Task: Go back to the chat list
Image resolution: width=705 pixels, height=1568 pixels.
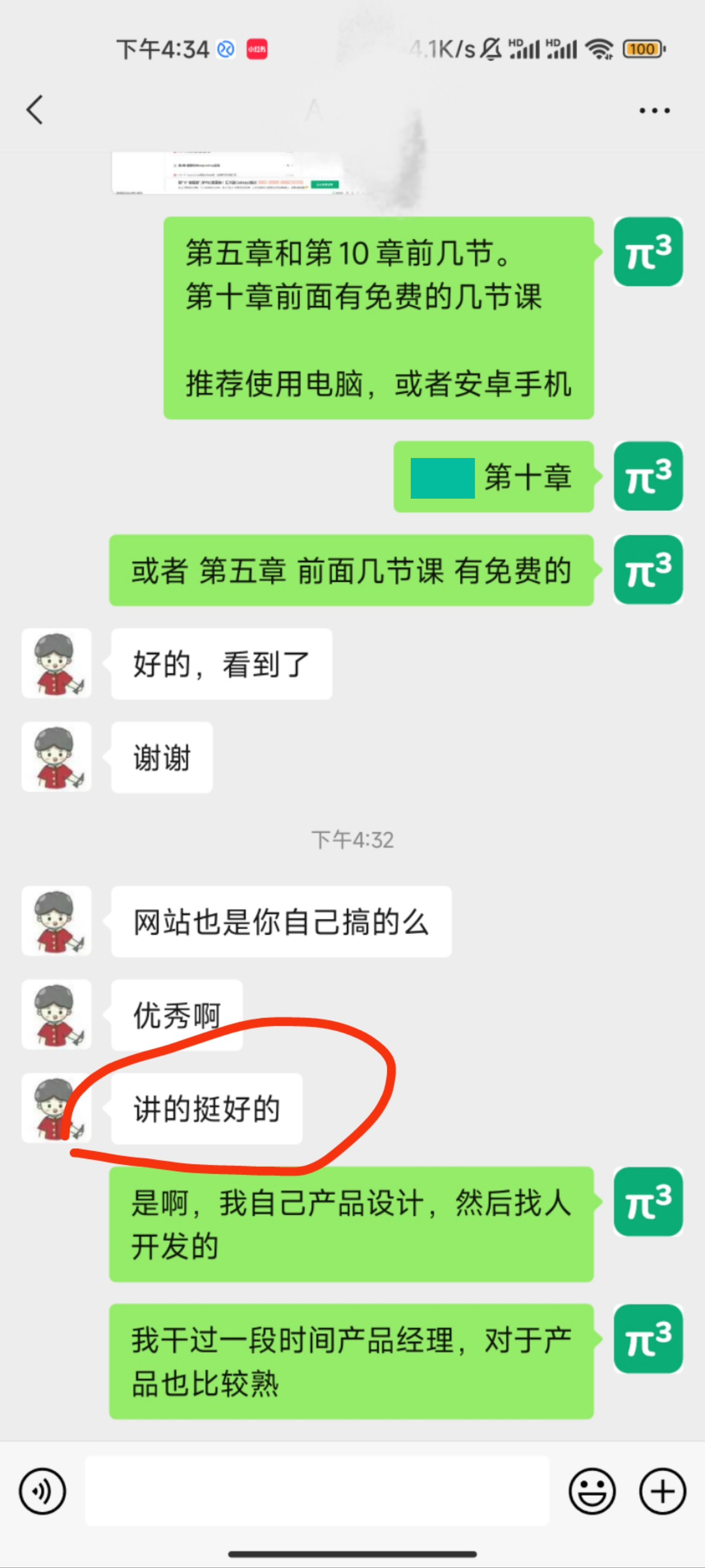Action: tap(35, 110)
